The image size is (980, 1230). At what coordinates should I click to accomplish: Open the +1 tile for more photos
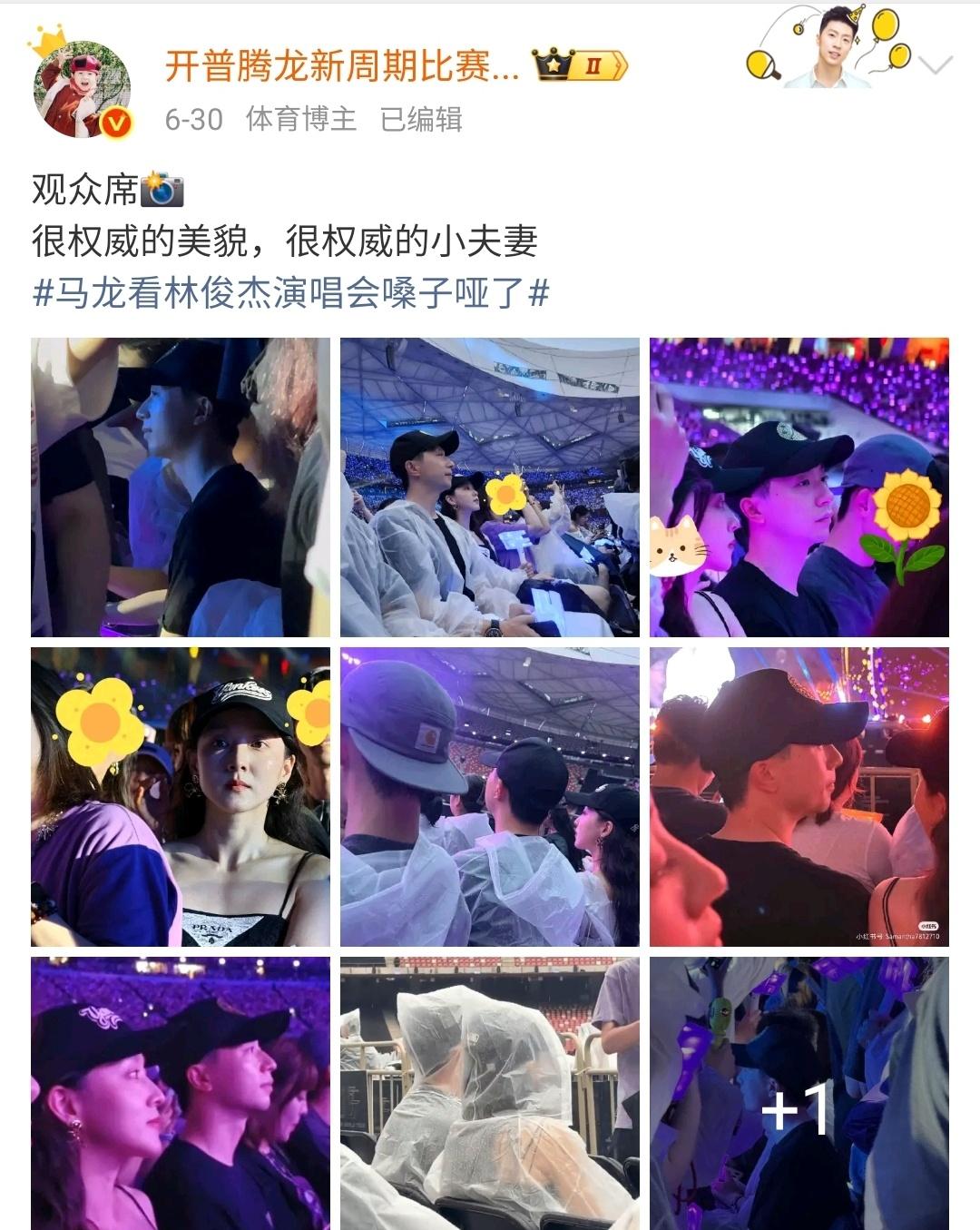tap(799, 1093)
